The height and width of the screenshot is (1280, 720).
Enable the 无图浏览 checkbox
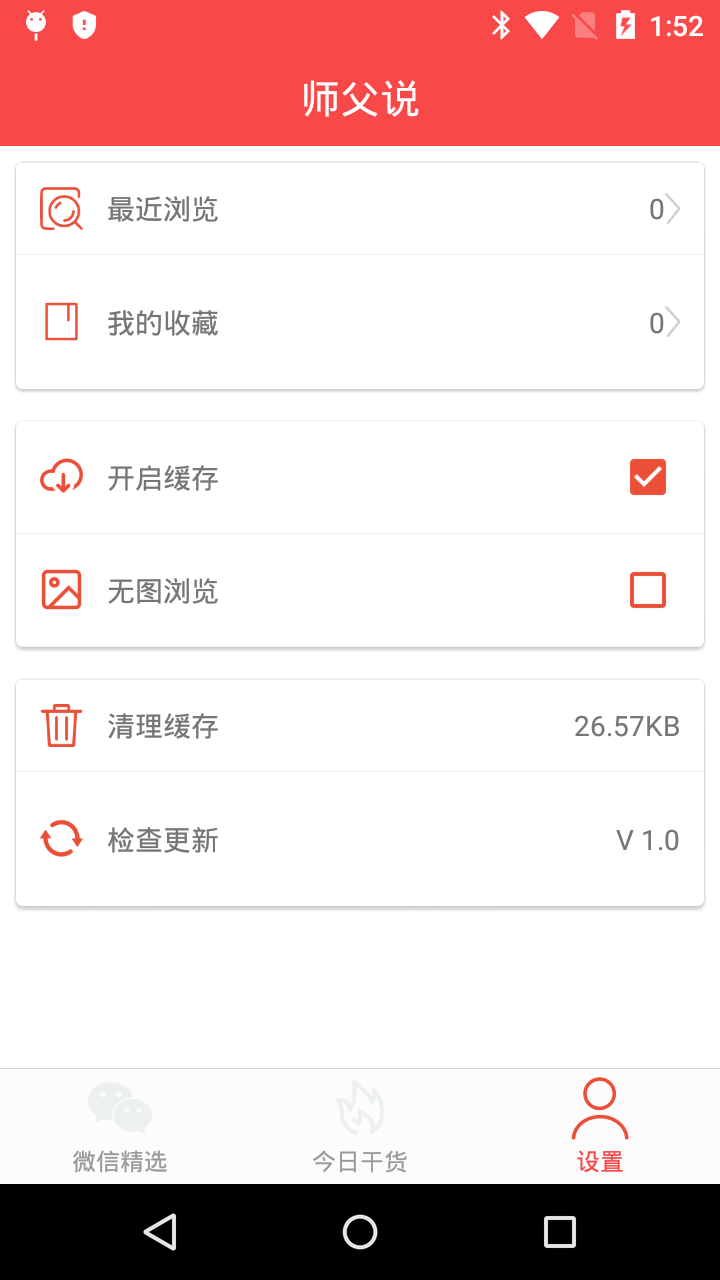(x=647, y=590)
